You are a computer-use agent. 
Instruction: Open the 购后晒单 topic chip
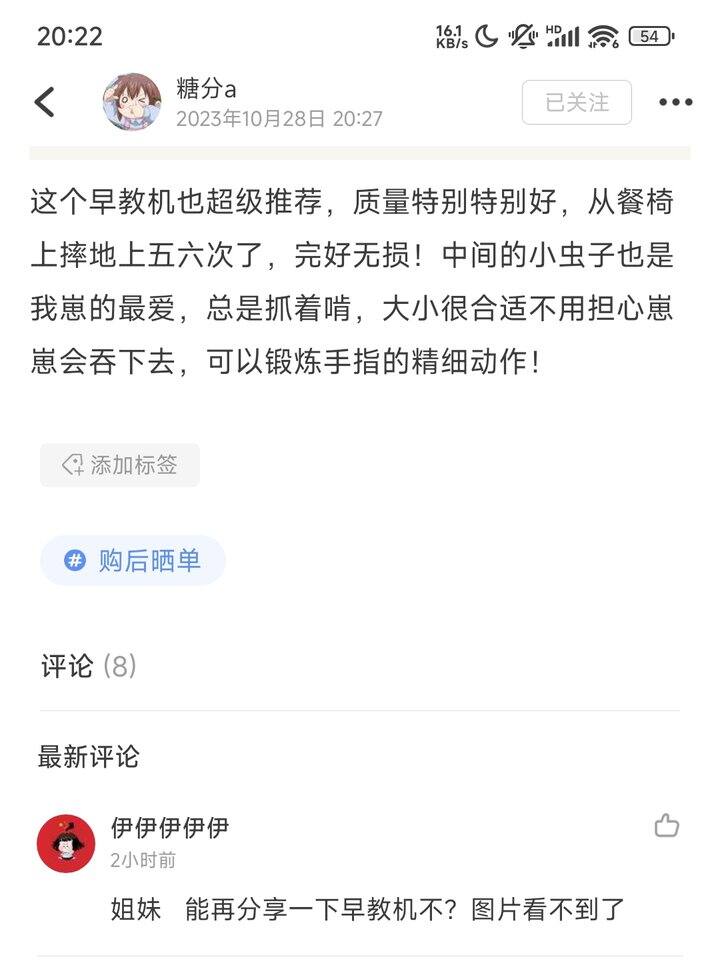pyautogui.click(x=133, y=560)
